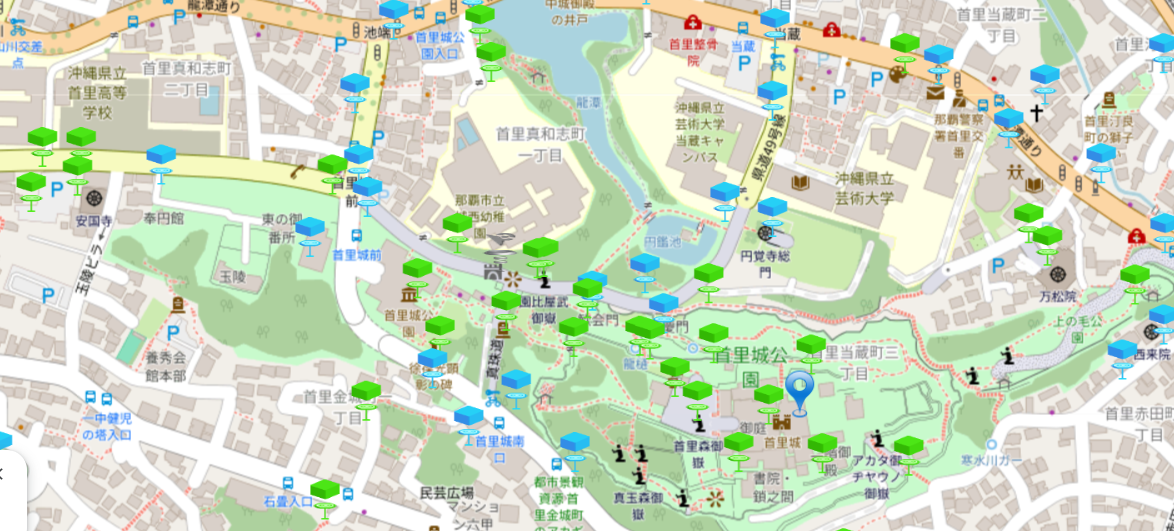The image size is (1174, 531).
Task: Tap the blue marker on 円鑑池 pond
Action: (x=645, y=264)
